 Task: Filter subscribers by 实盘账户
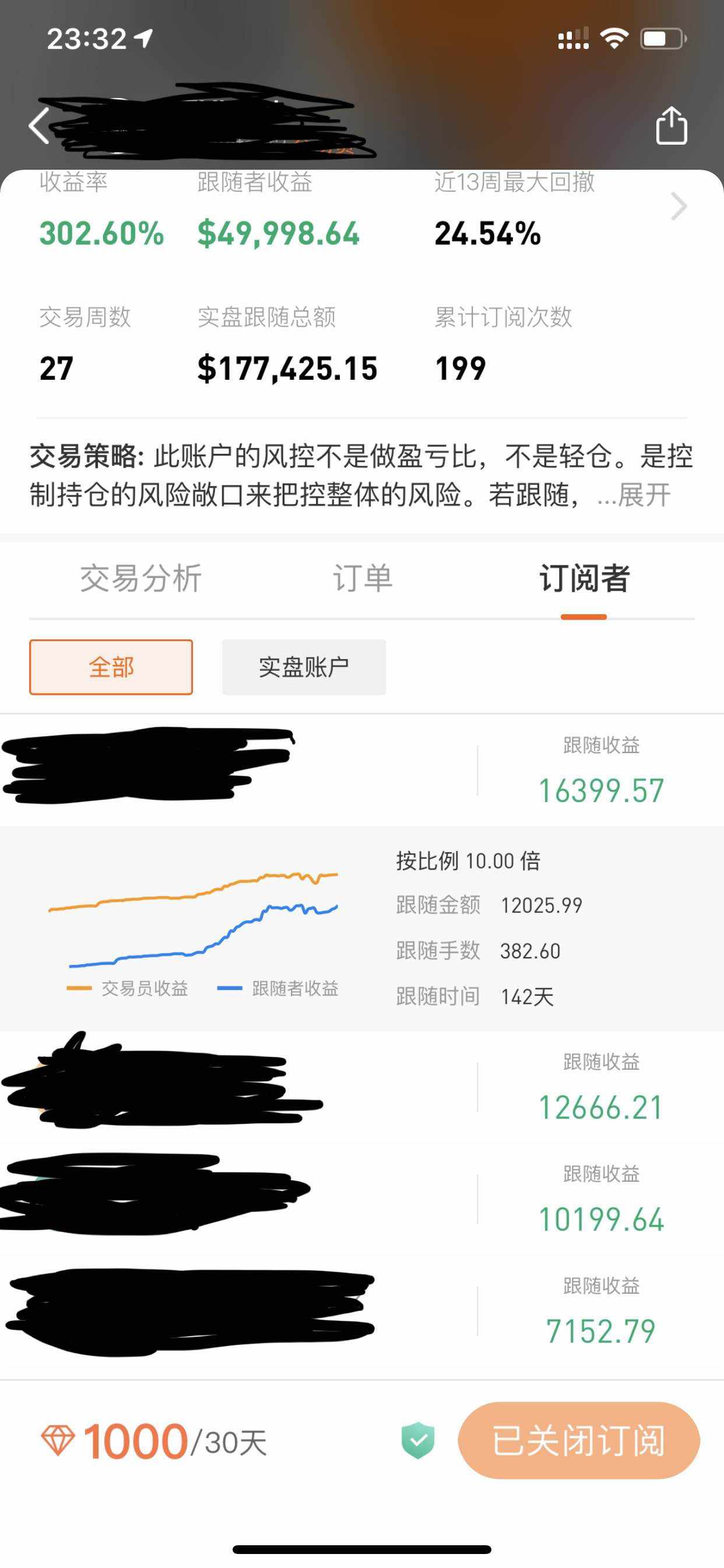point(304,667)
